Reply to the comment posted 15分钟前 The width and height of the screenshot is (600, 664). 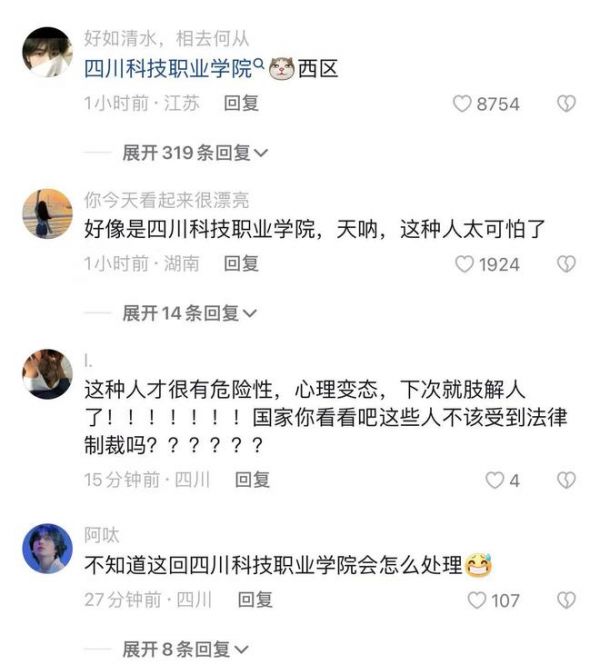pyautogui.click(x=253, y=480)
